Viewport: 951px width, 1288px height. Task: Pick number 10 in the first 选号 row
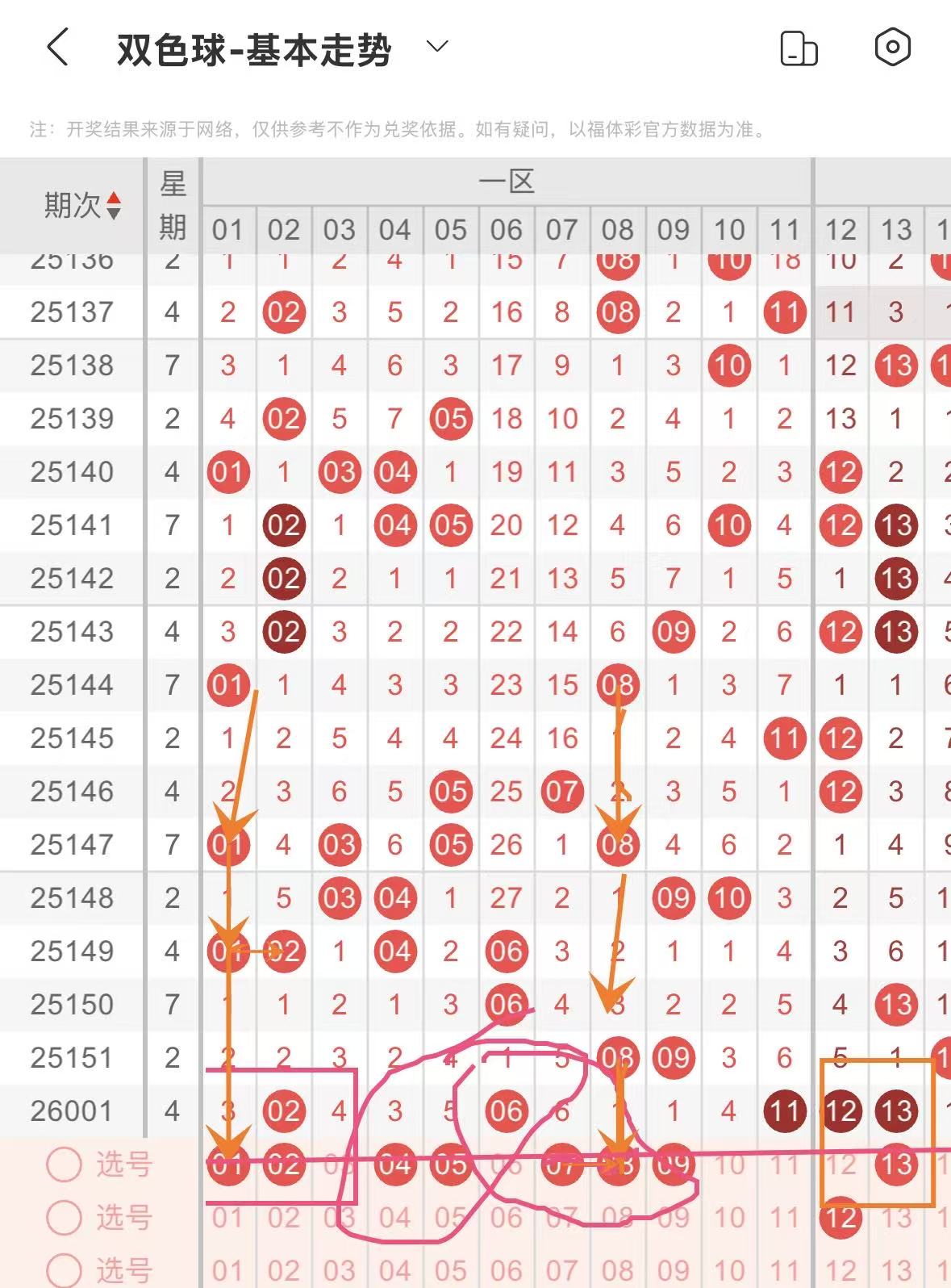[729, 1165]
